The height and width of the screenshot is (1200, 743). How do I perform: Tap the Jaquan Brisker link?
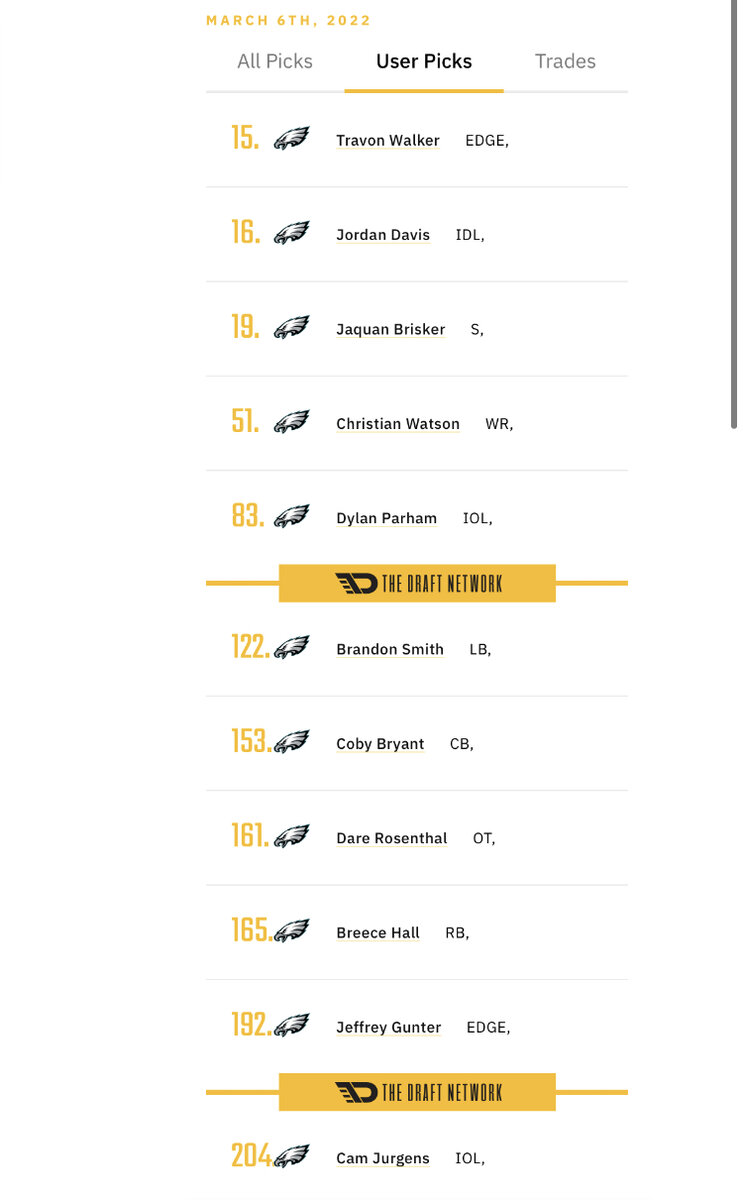click(391, 330)
